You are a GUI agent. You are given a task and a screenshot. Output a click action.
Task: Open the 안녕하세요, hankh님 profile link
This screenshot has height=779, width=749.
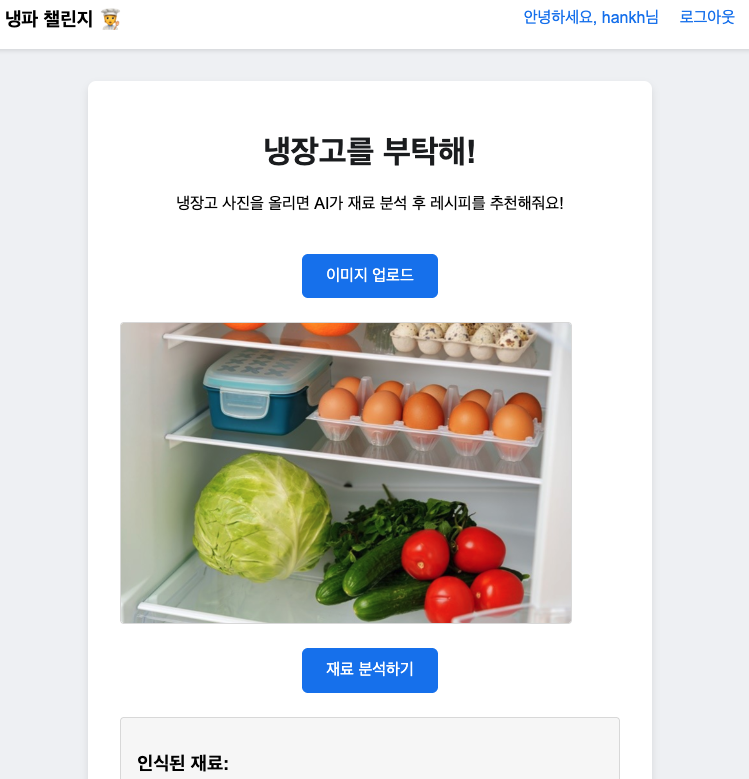coord(591,17)
